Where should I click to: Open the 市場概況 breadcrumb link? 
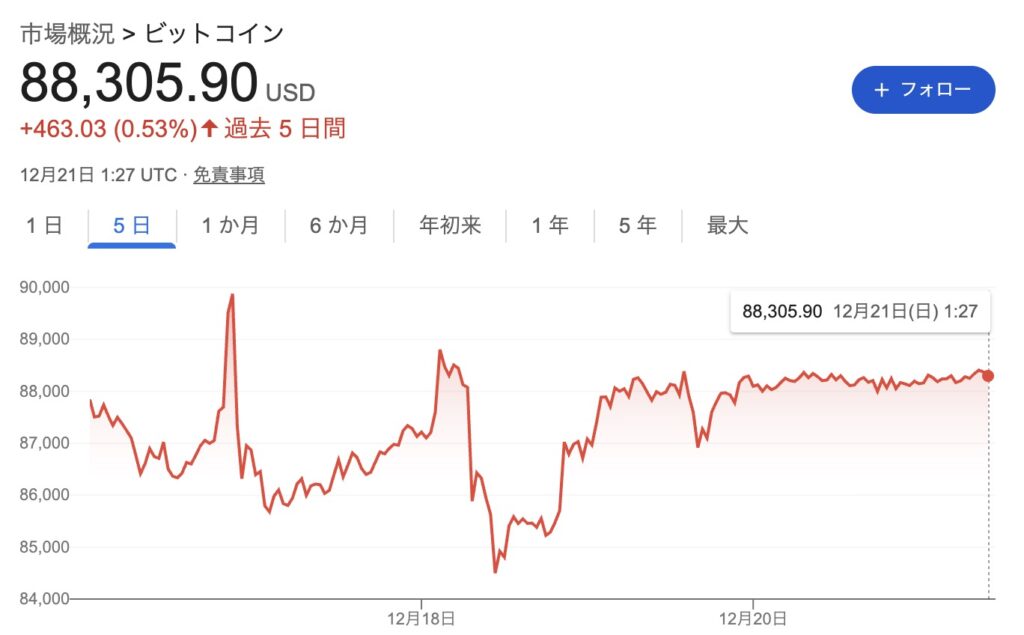(x=66, y=33)
